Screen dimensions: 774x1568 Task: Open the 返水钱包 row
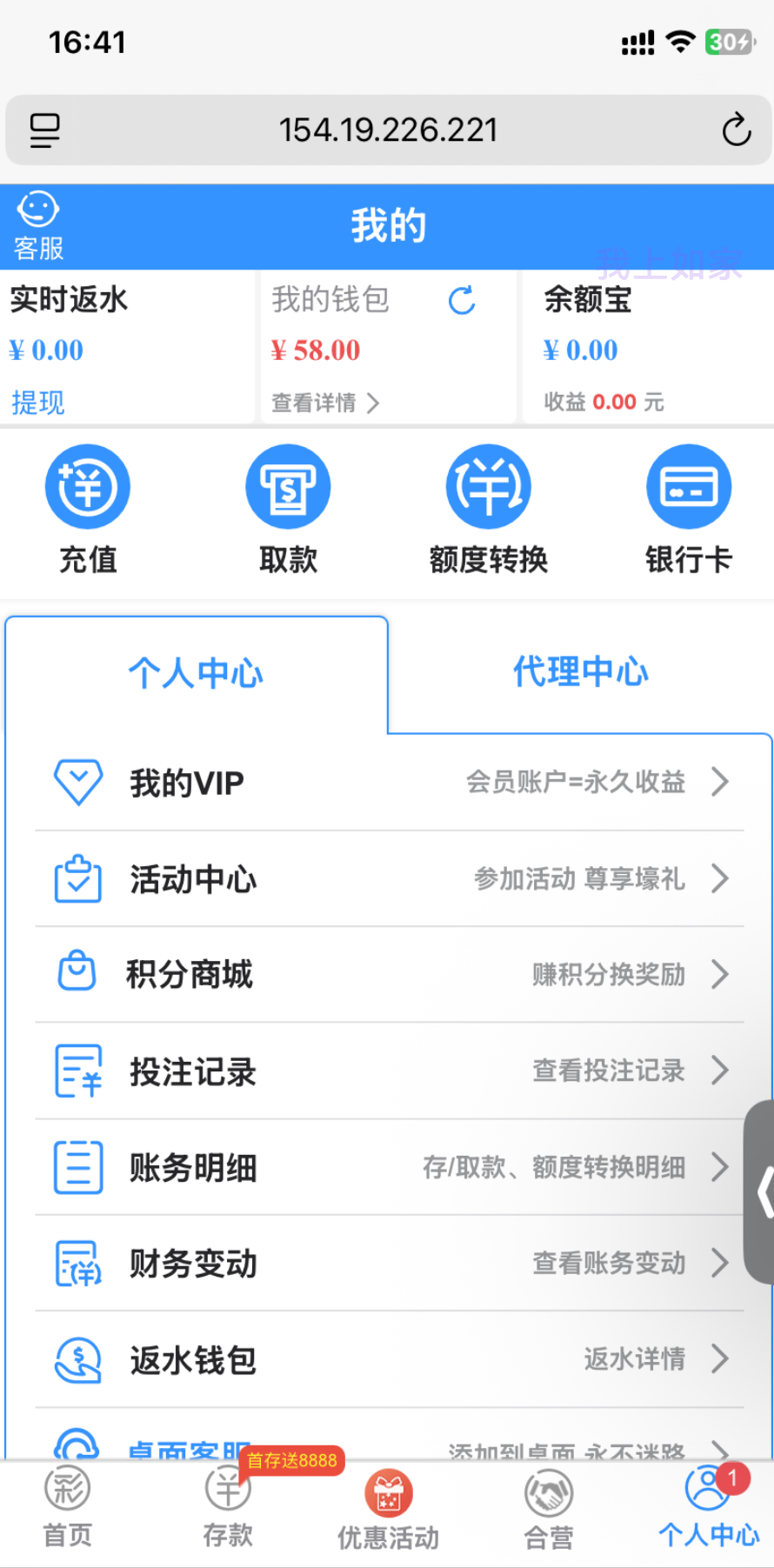coord(389,1359)
